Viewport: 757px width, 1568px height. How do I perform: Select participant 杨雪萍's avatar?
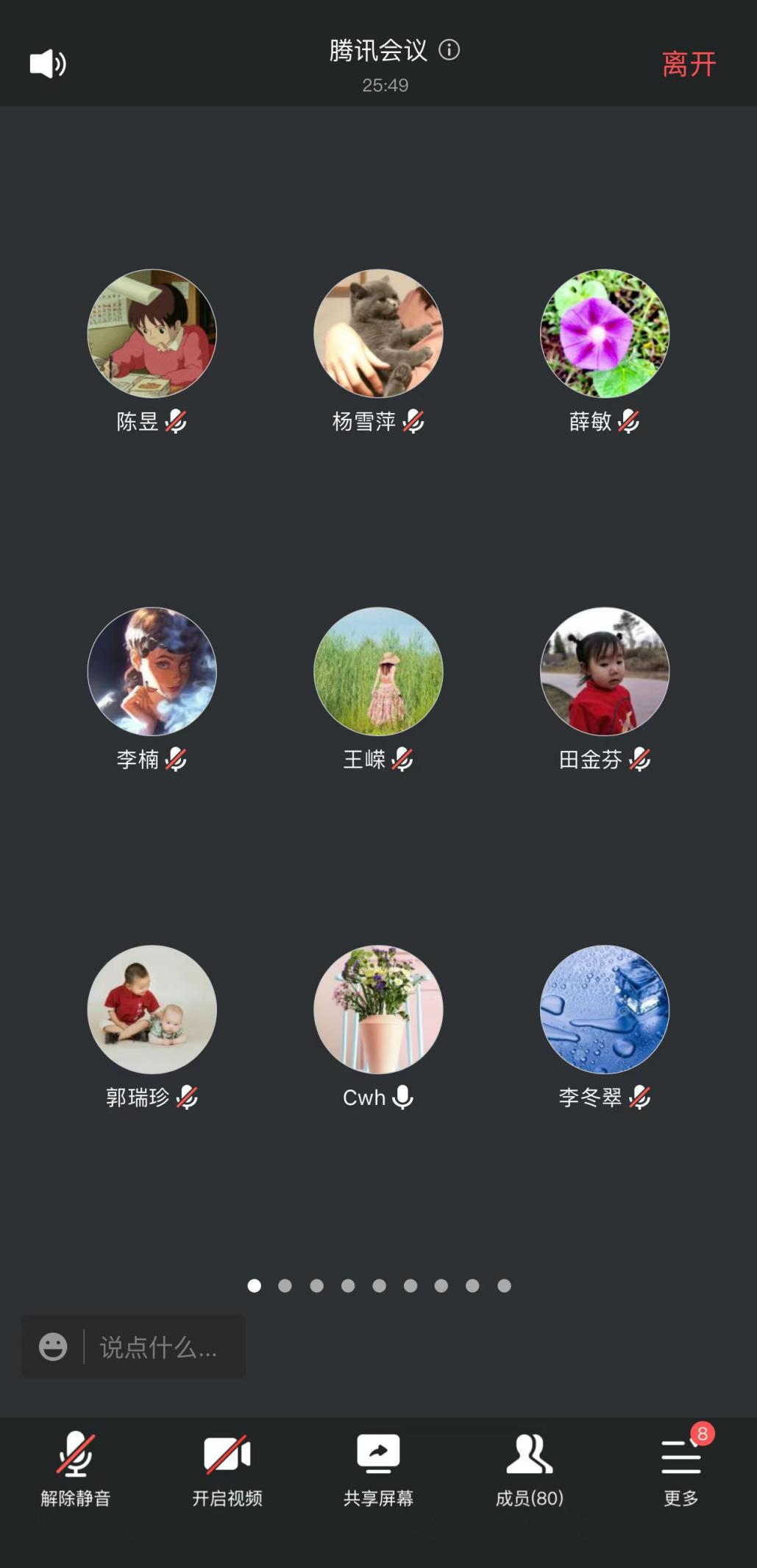click(x=378, y=333)
